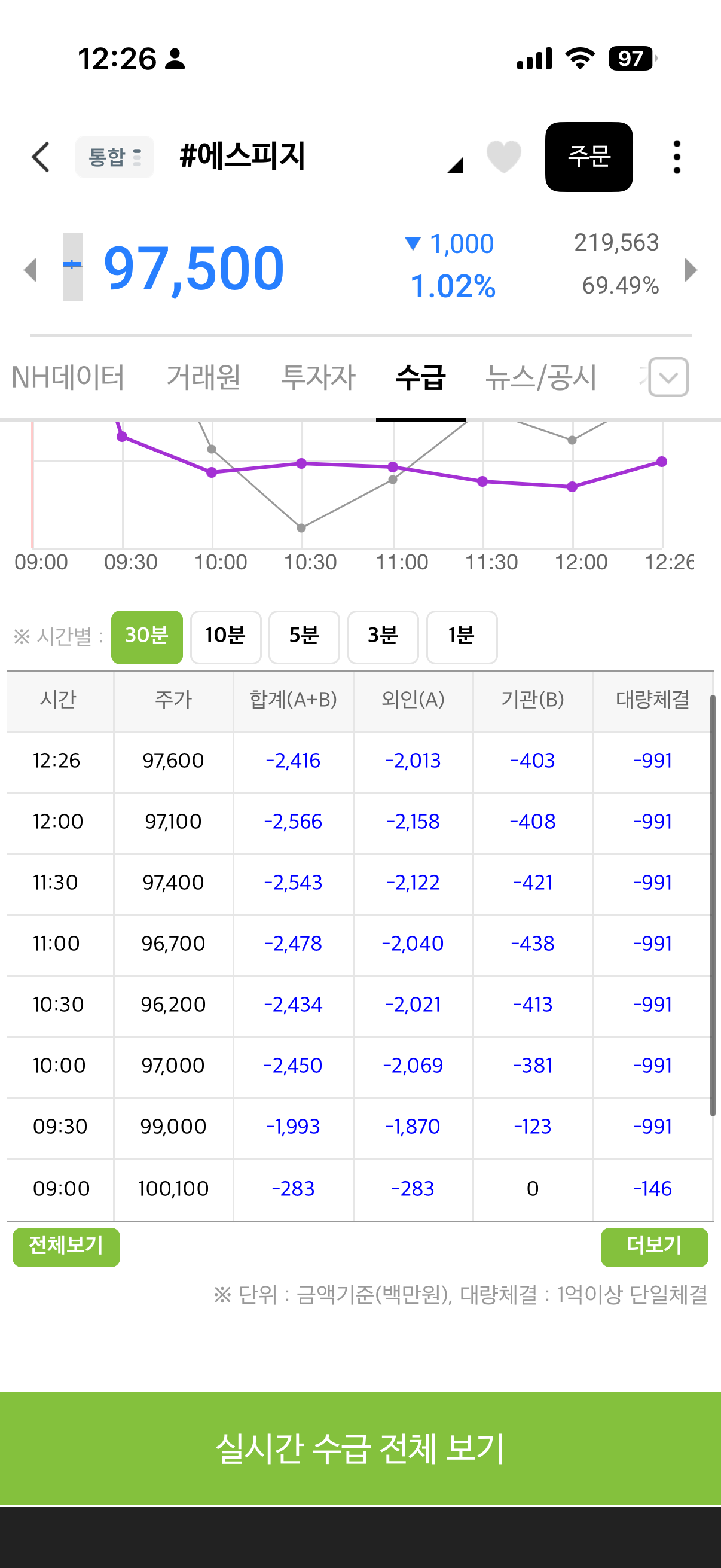Switch to the 뉴스/공시 tab
This screenshot has height=1568, width=721.
(x=541, y=377)
